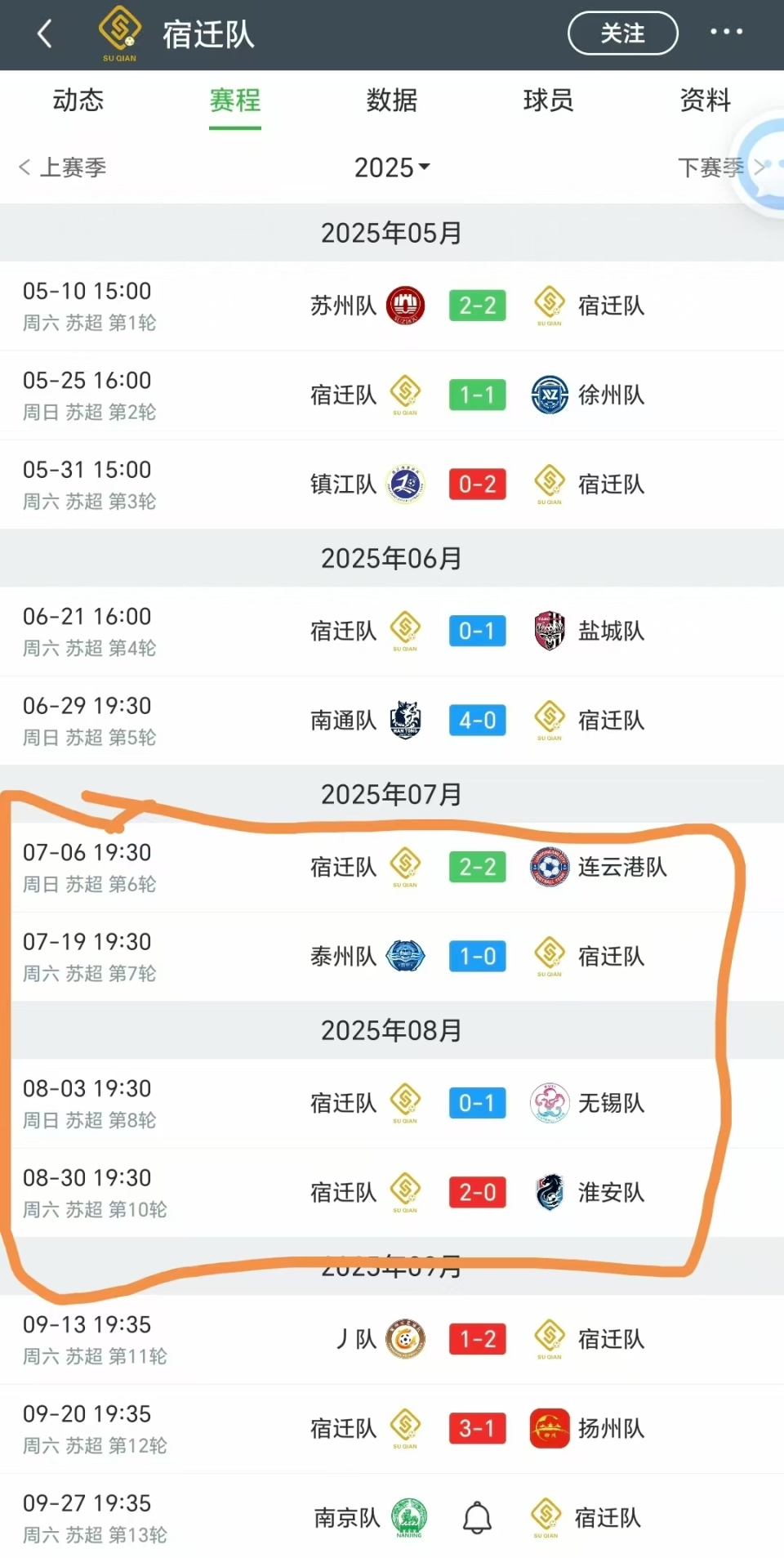Open the 球员 tab
The width and height of the screenshot is (784, 1558).
(548, 100)
